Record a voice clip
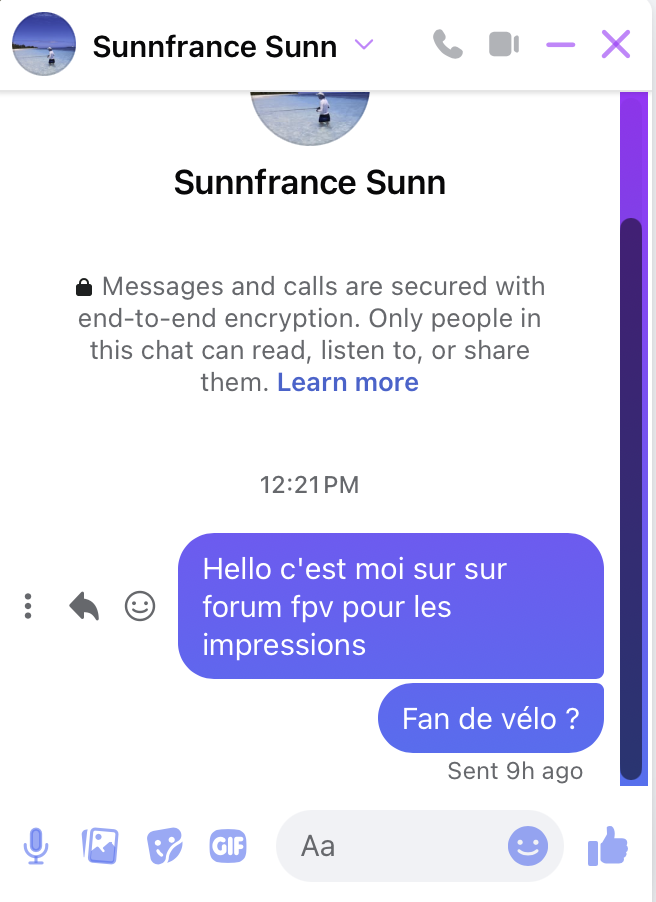The height and width of the screenshot is (902, 656). tap(36, 847)
